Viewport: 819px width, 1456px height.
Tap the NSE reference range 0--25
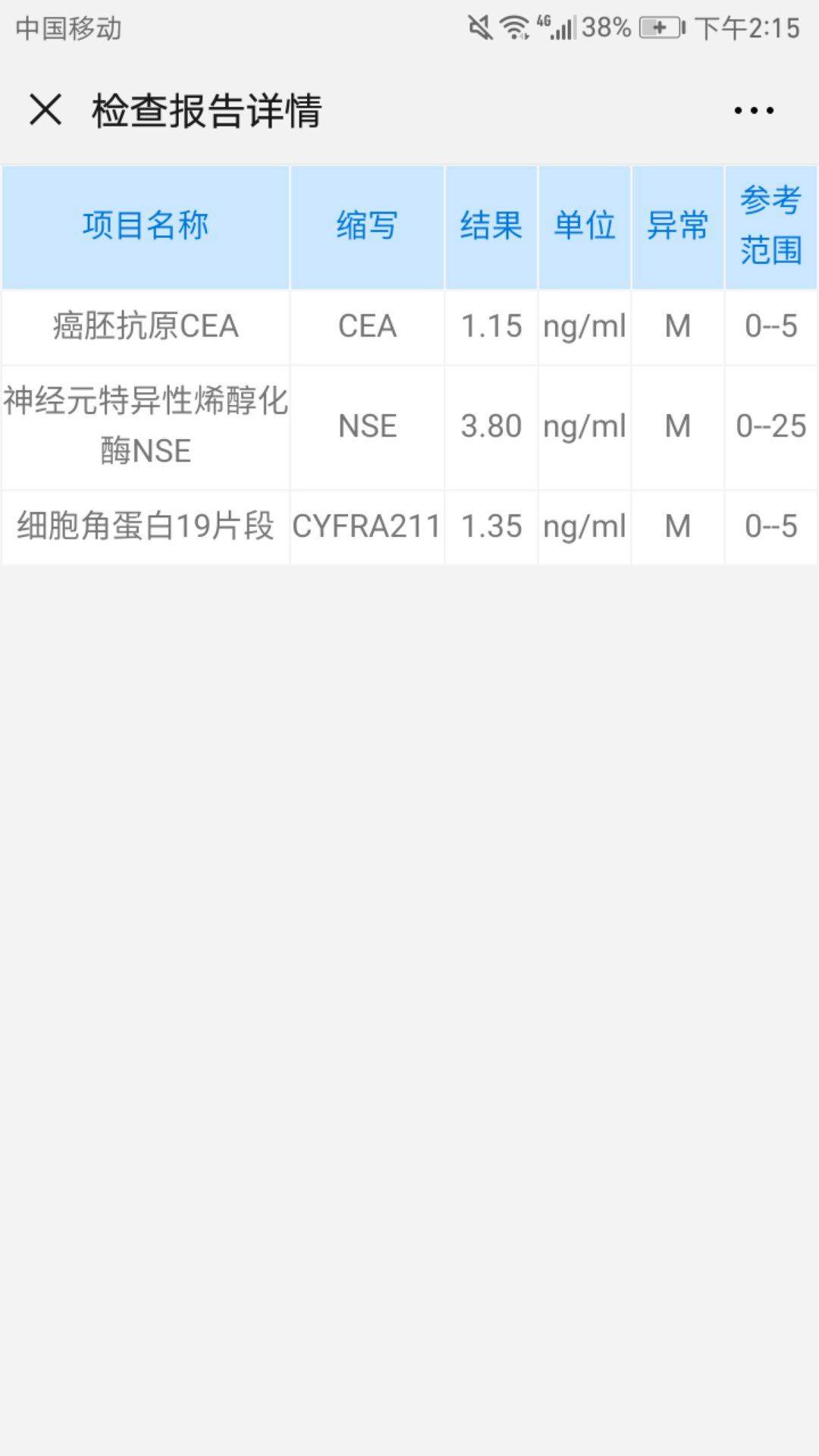772,425
